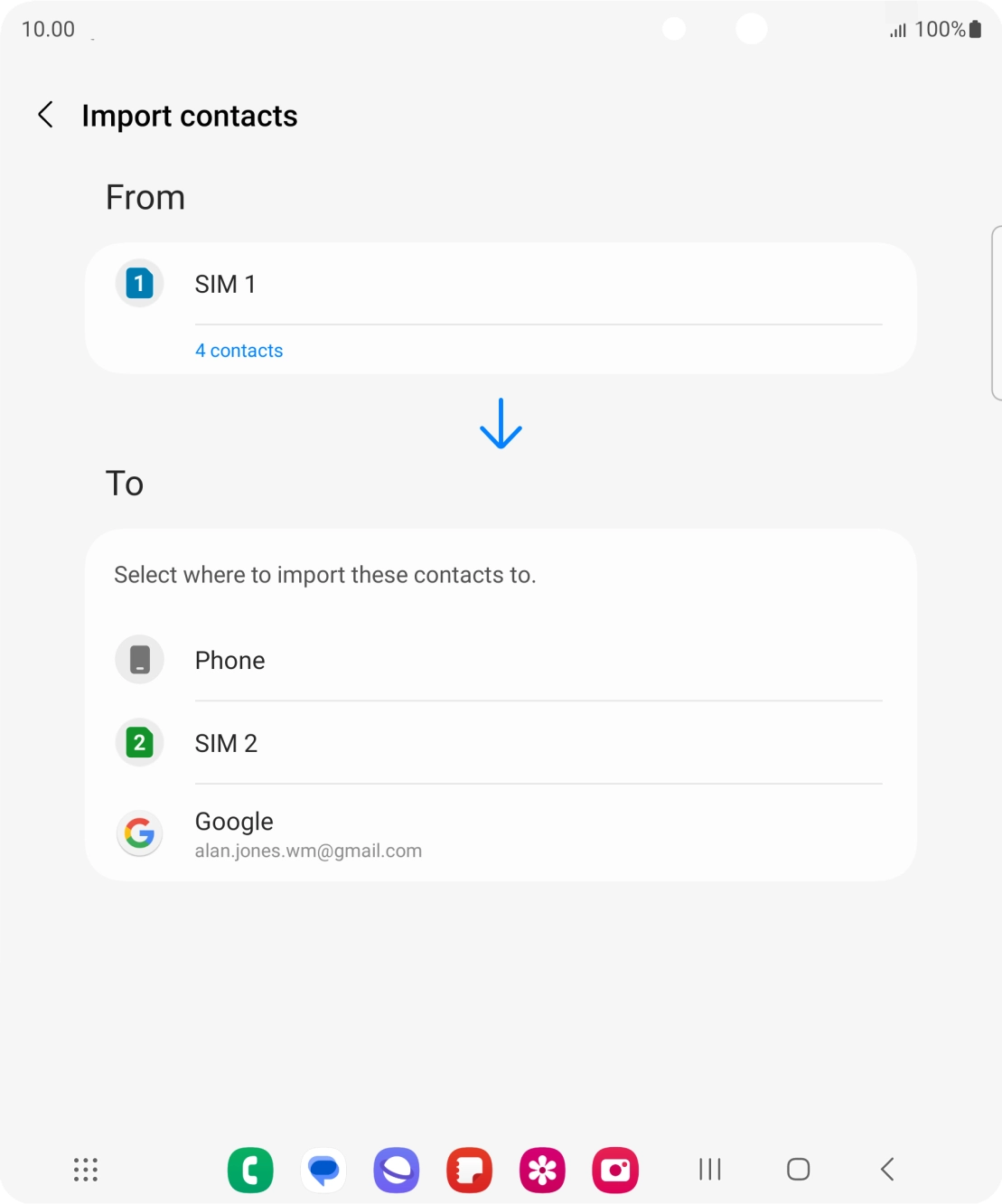Select the SIM 2 destination icon
1002x1204 pixels.
(x=139, y=742)
